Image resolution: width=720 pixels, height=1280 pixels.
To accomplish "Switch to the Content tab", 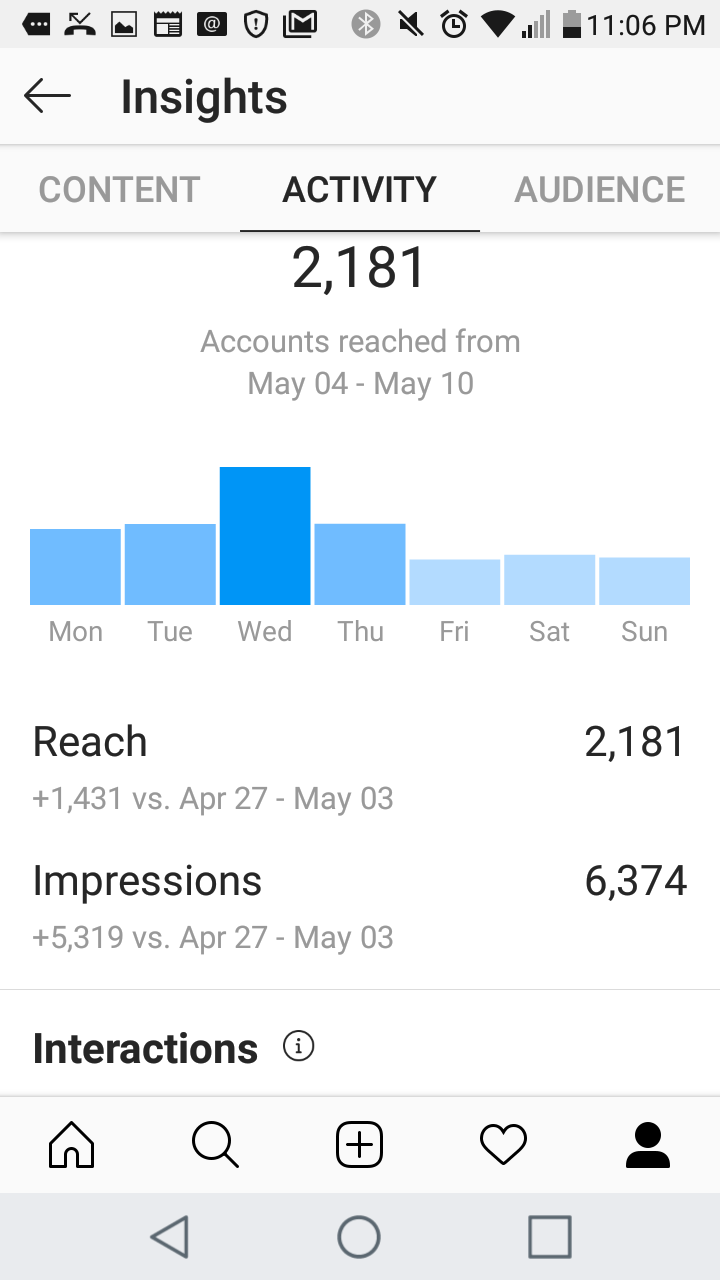I will click(120, 190).
